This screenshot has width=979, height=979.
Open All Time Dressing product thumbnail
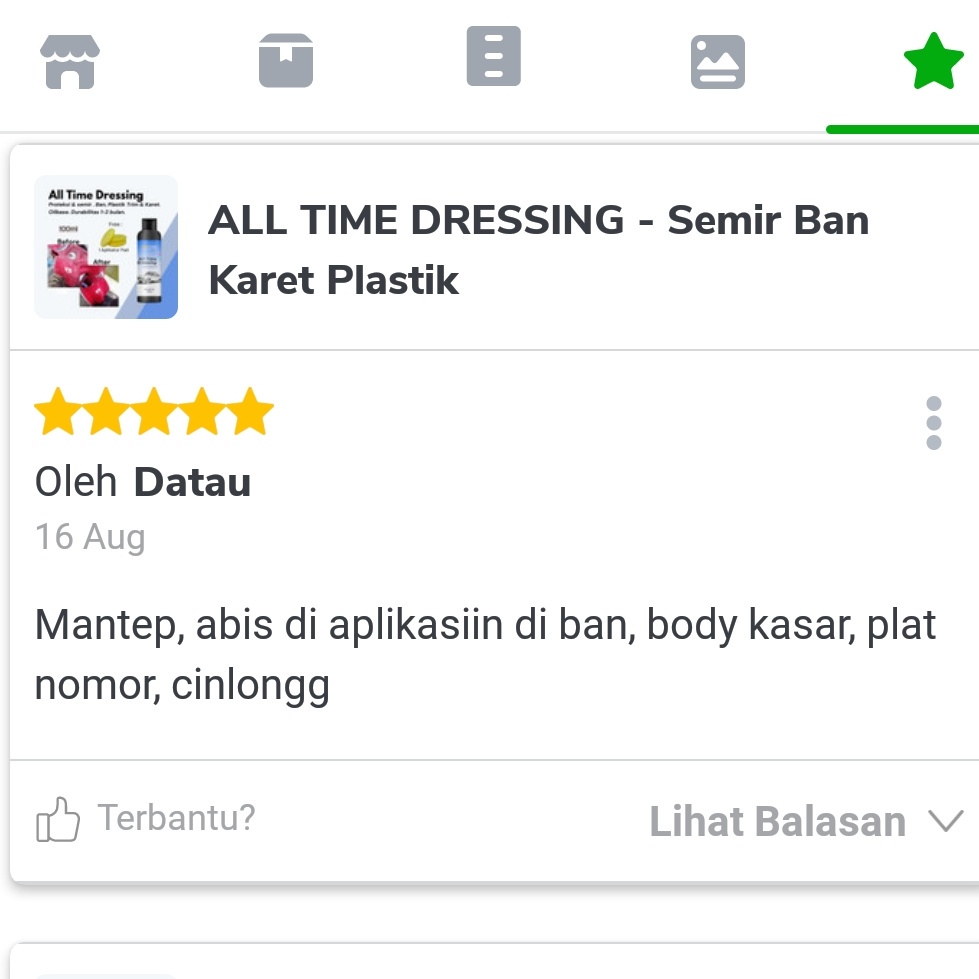pyautogui.click(x=106, y=248)
